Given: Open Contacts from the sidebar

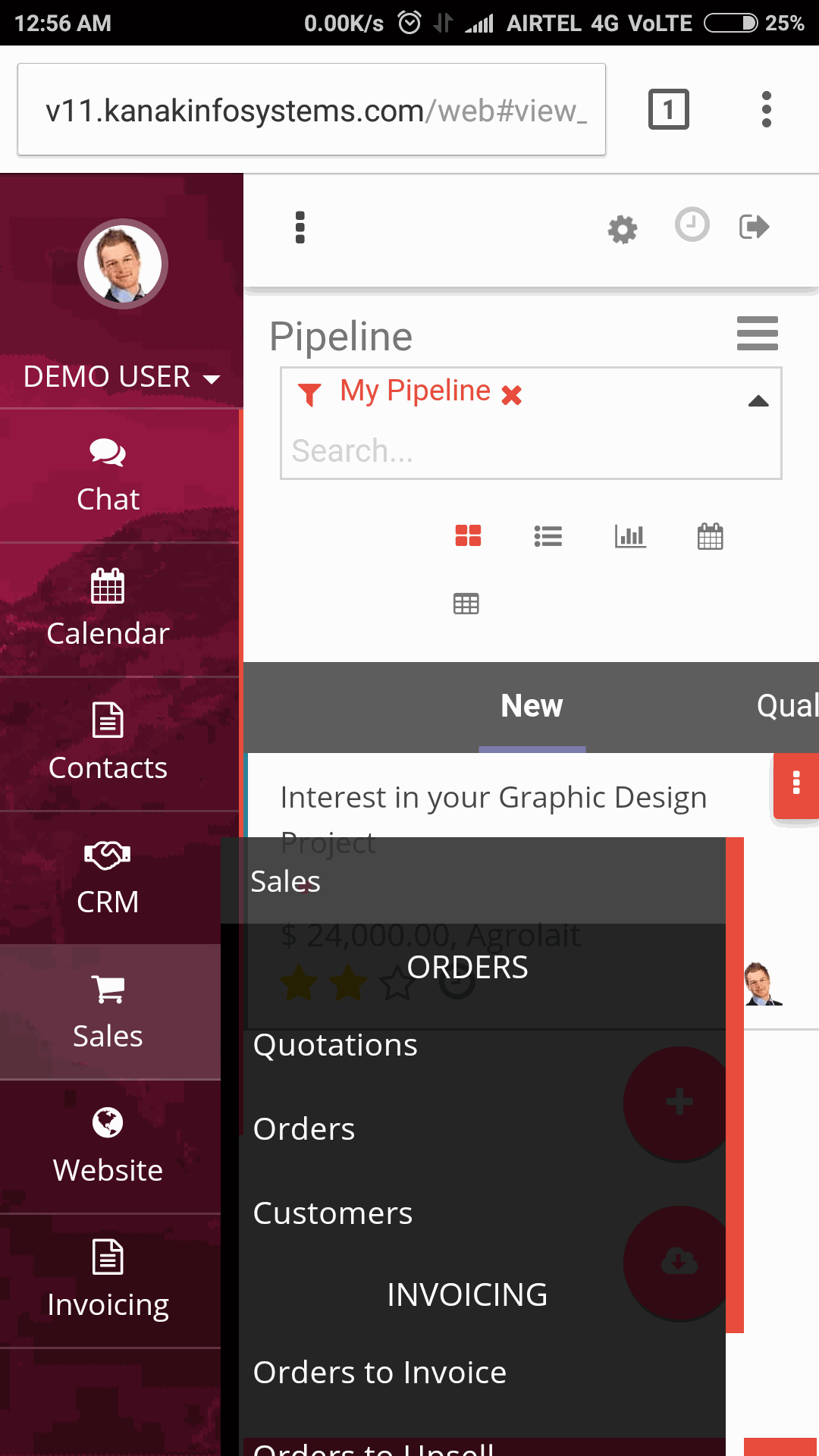Looking at the screenshot, I should click(108, 745).
